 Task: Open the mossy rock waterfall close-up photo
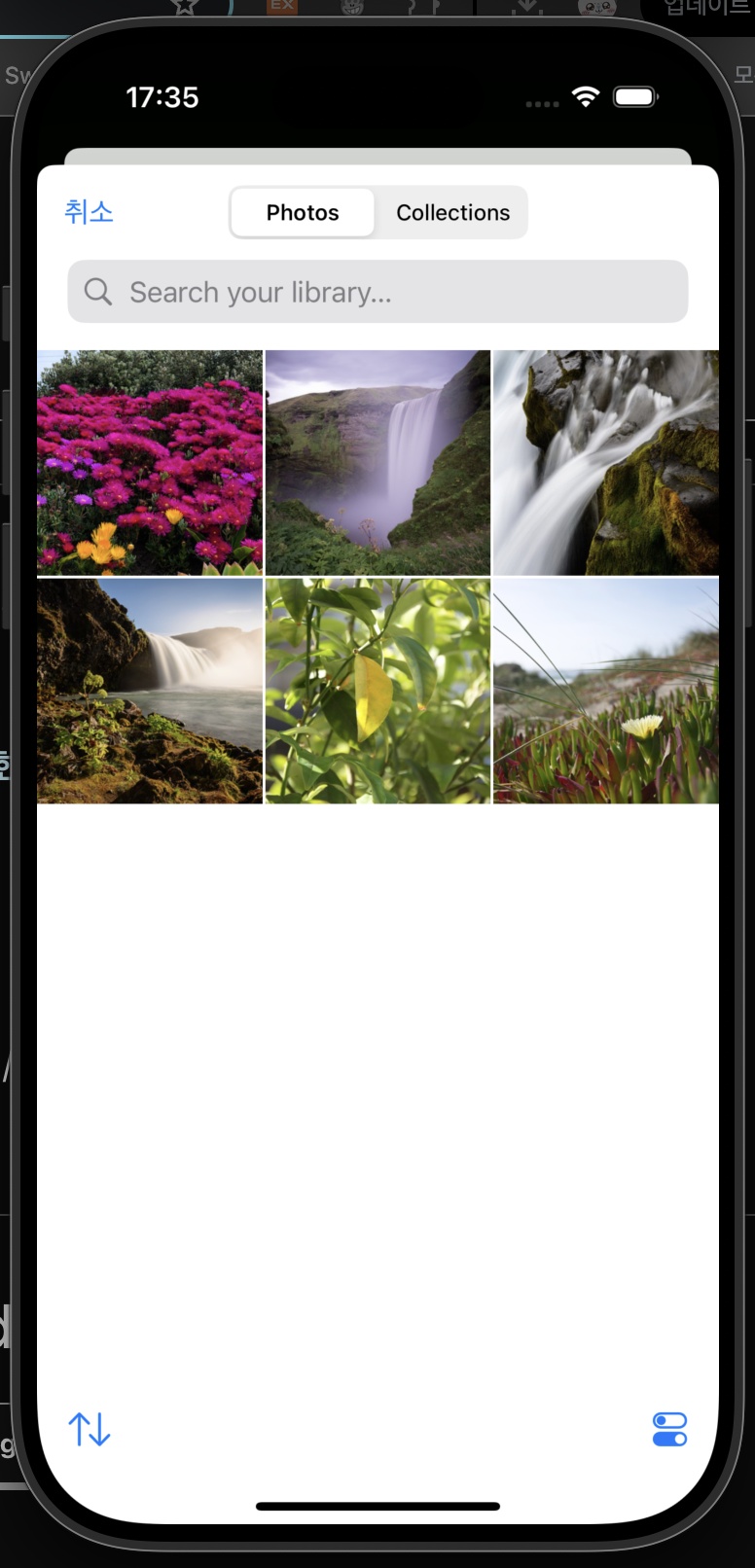coord(605,463)
